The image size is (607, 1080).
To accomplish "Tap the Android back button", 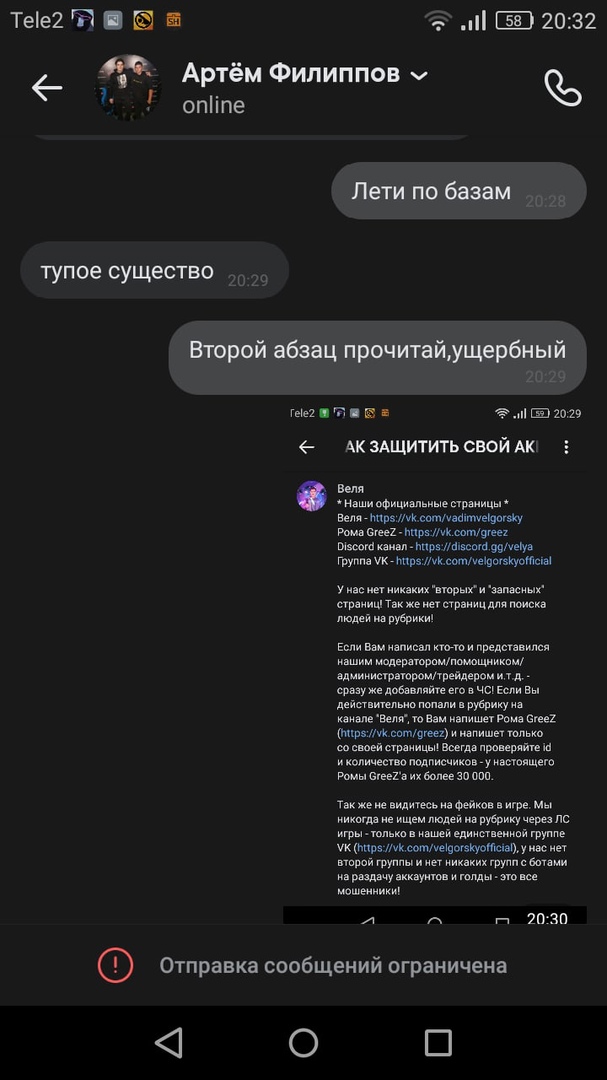I will 169,1043.
